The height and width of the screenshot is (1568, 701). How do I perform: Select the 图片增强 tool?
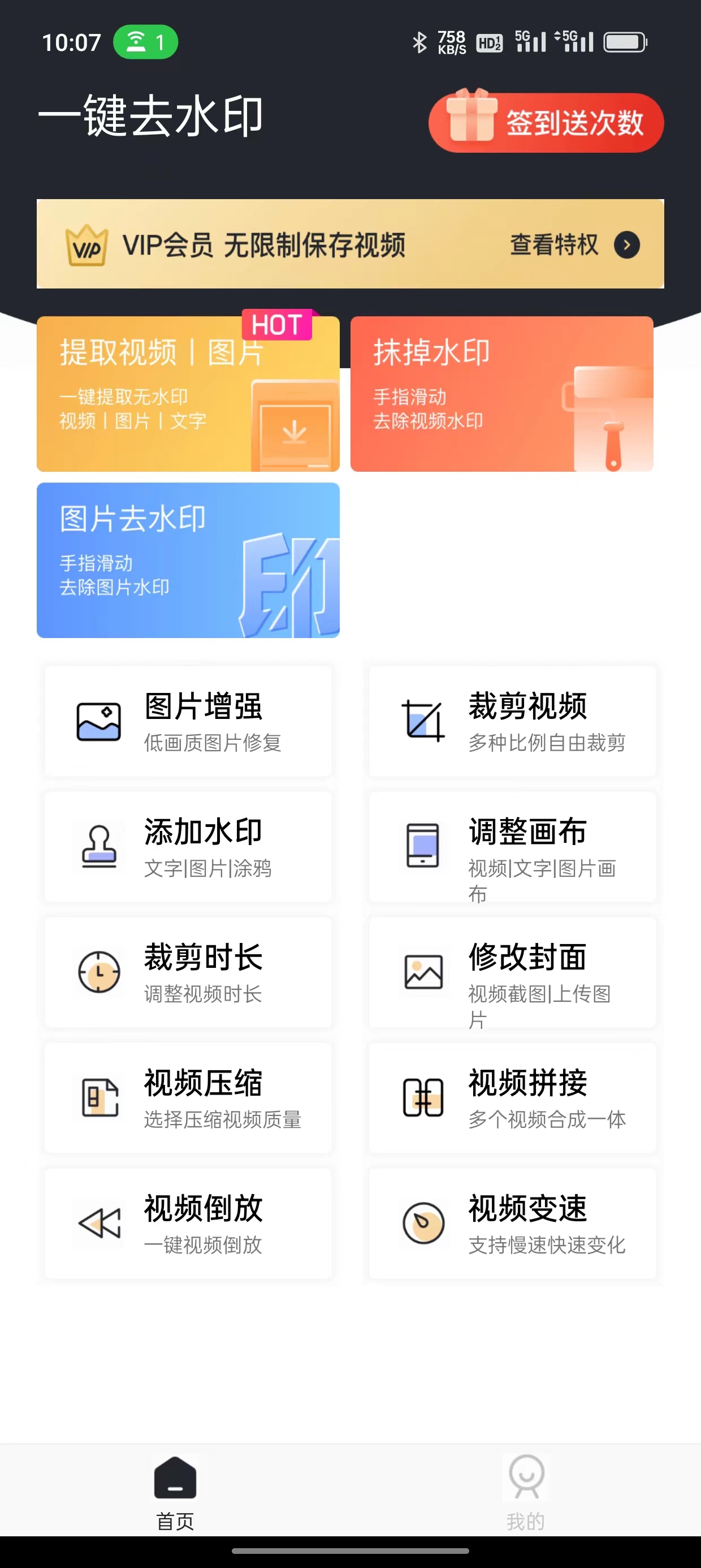click(188, 721)
